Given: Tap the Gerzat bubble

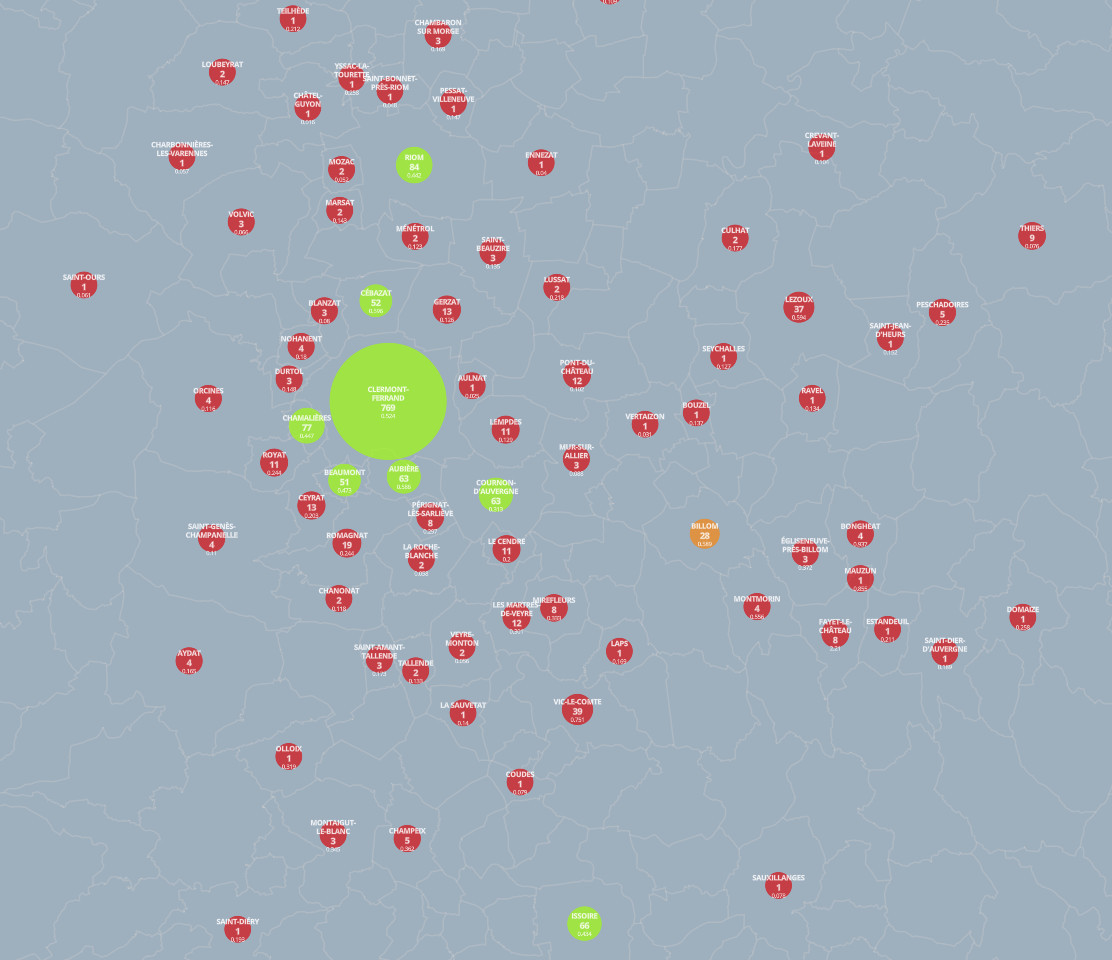Looking at the screenshot, I should click(447, 310).
